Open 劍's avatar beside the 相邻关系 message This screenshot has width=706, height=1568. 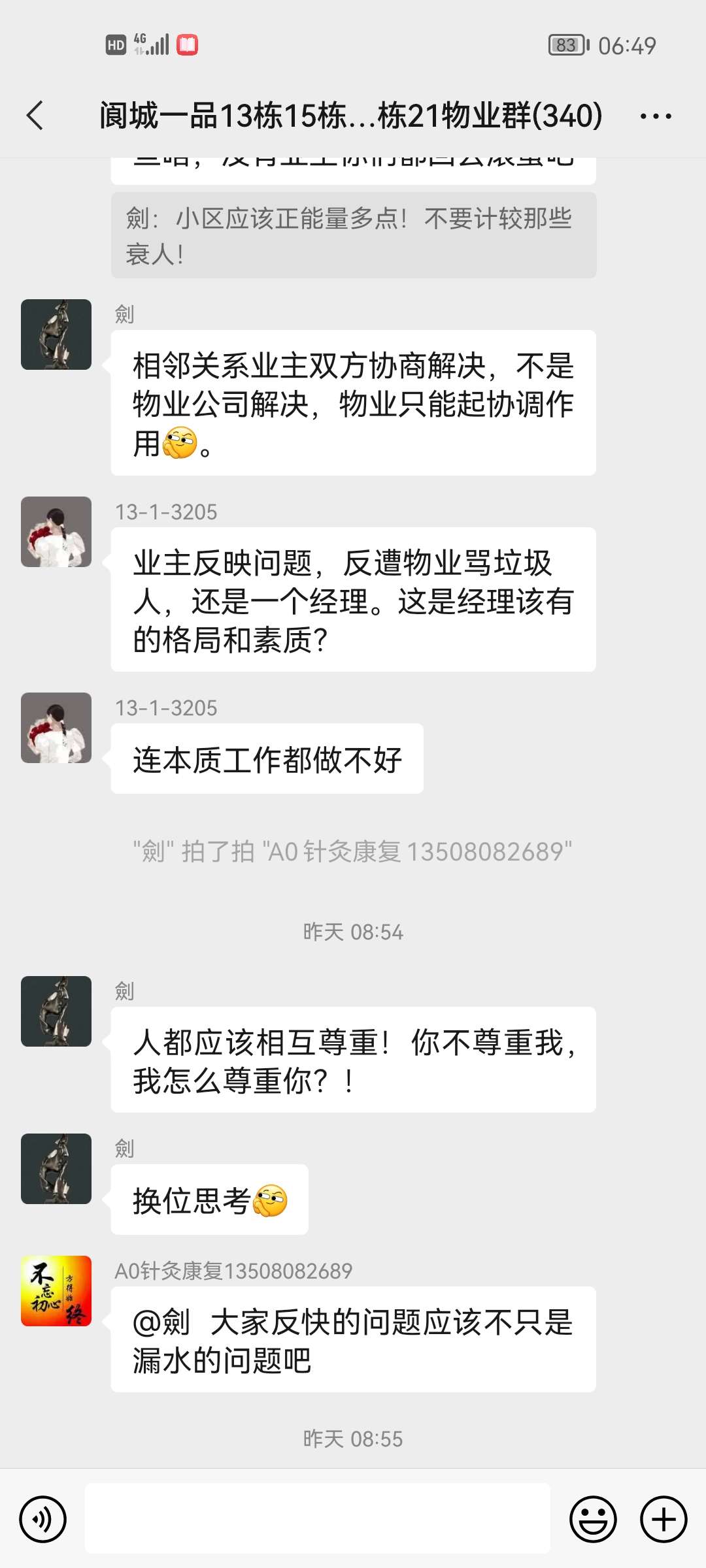click(x=56, y=335)
